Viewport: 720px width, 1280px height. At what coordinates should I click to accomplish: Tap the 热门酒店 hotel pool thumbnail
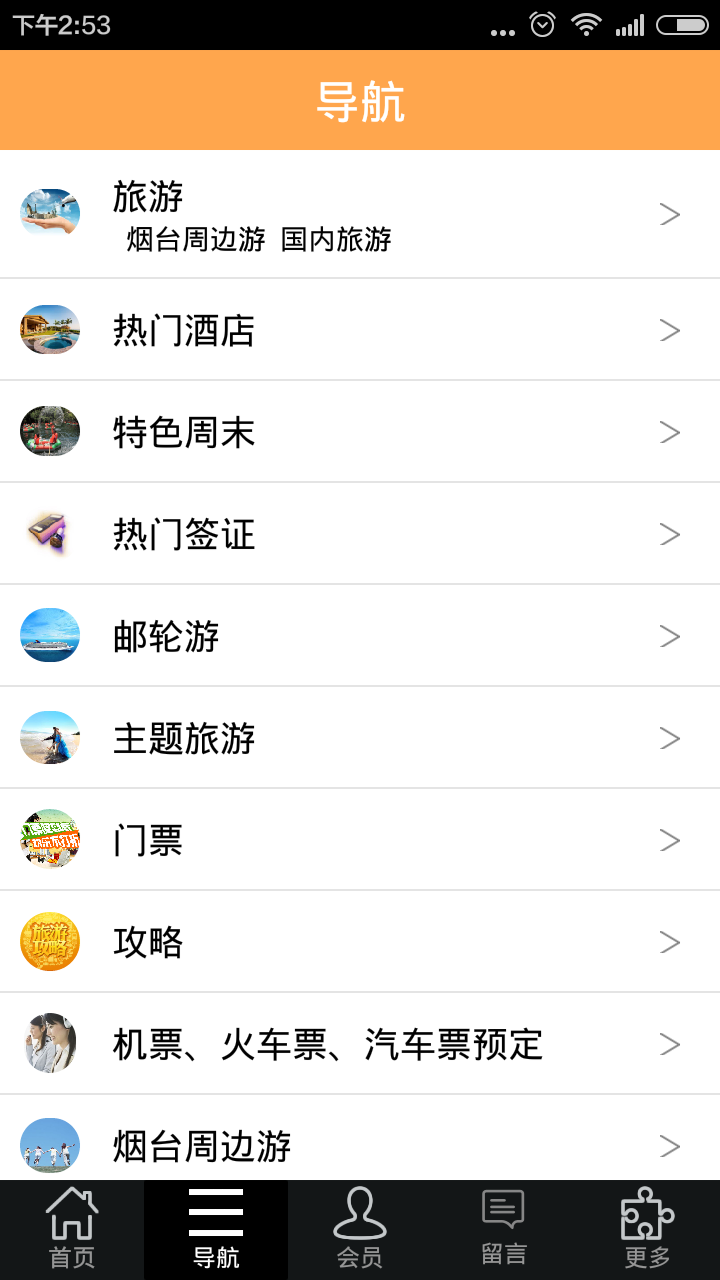pos(49,330)
